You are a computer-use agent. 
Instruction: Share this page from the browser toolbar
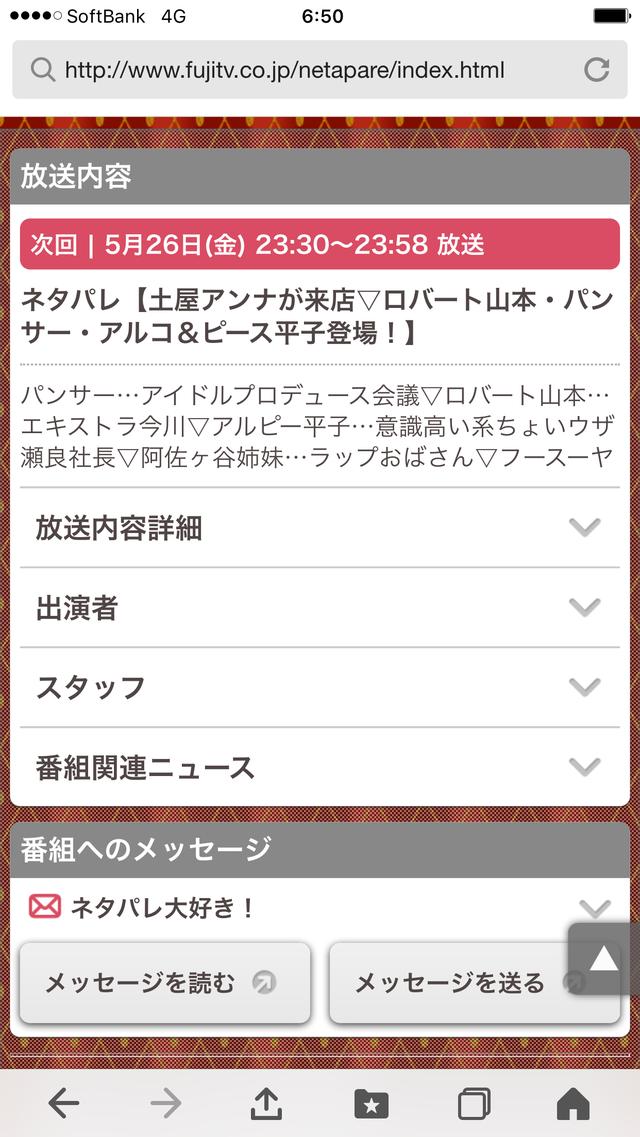267,1104
